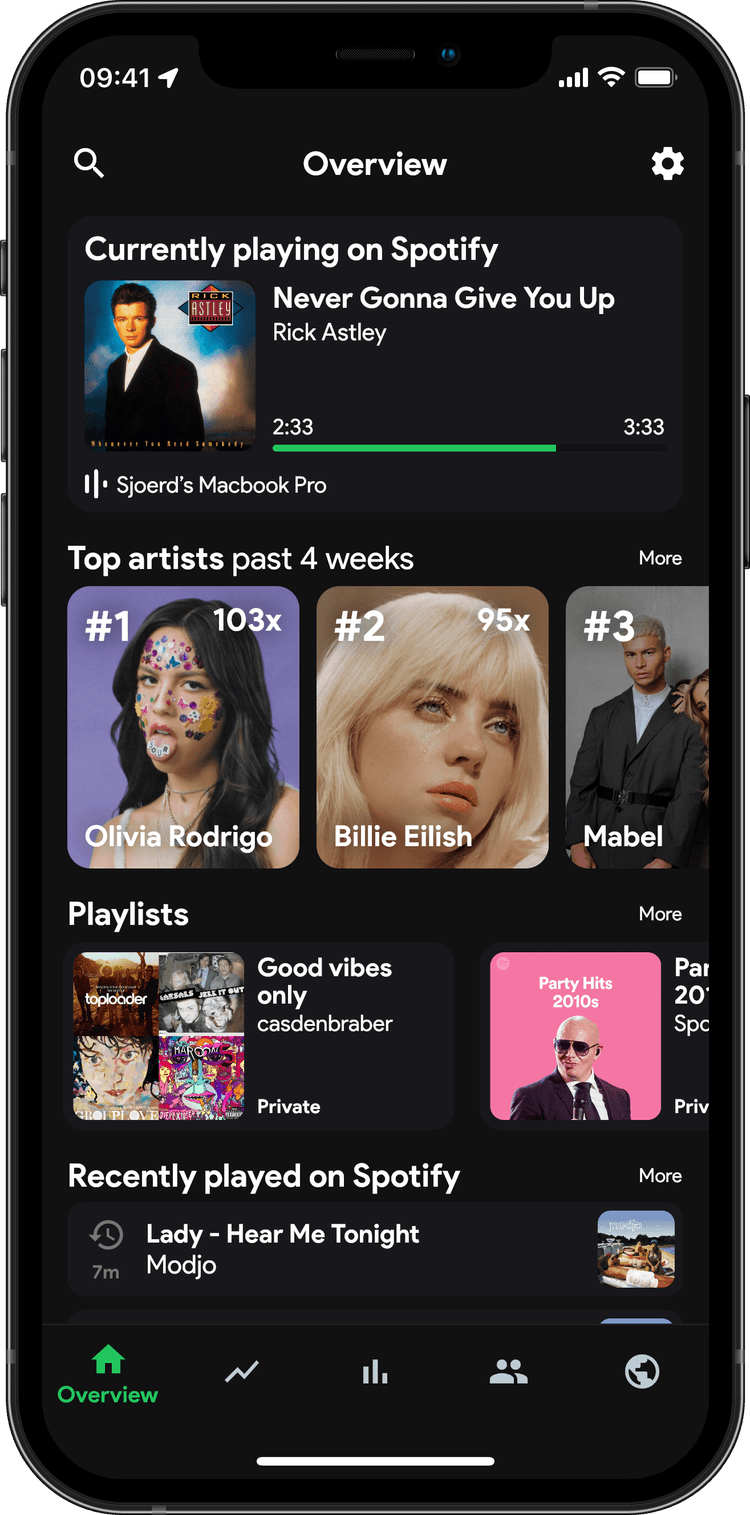The image size is (750, 1515).
Task: Click the playback device icon beside Sjoerd's Macbook Pro
Action: click(x=91, y=484)
